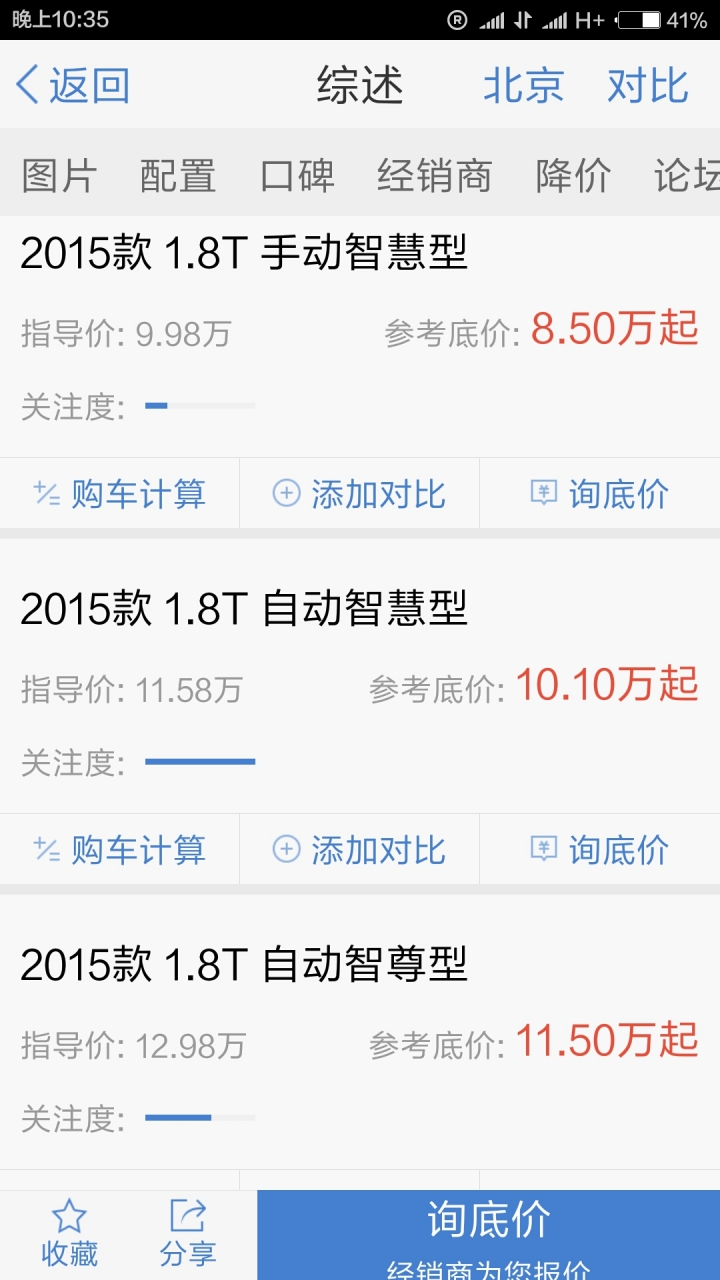Switch to the 配置 tab
This screenshot has height=1280, width=720.
point(178,175)
